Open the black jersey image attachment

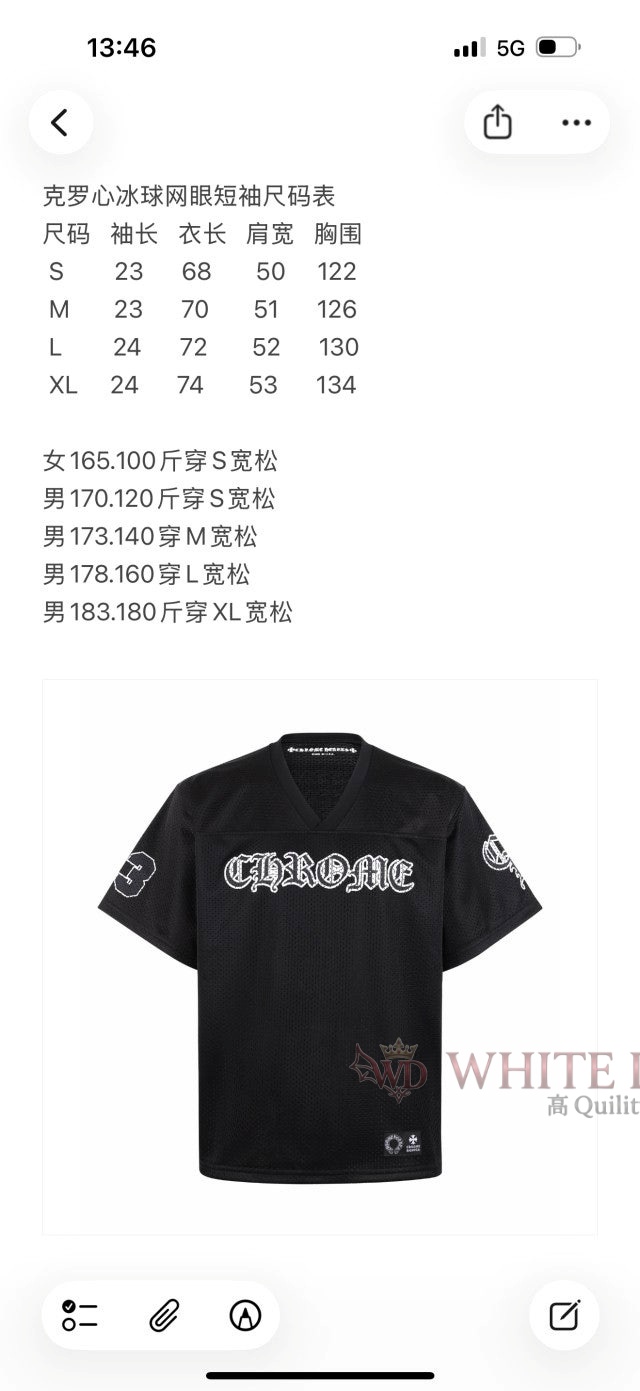coord(320,957)
